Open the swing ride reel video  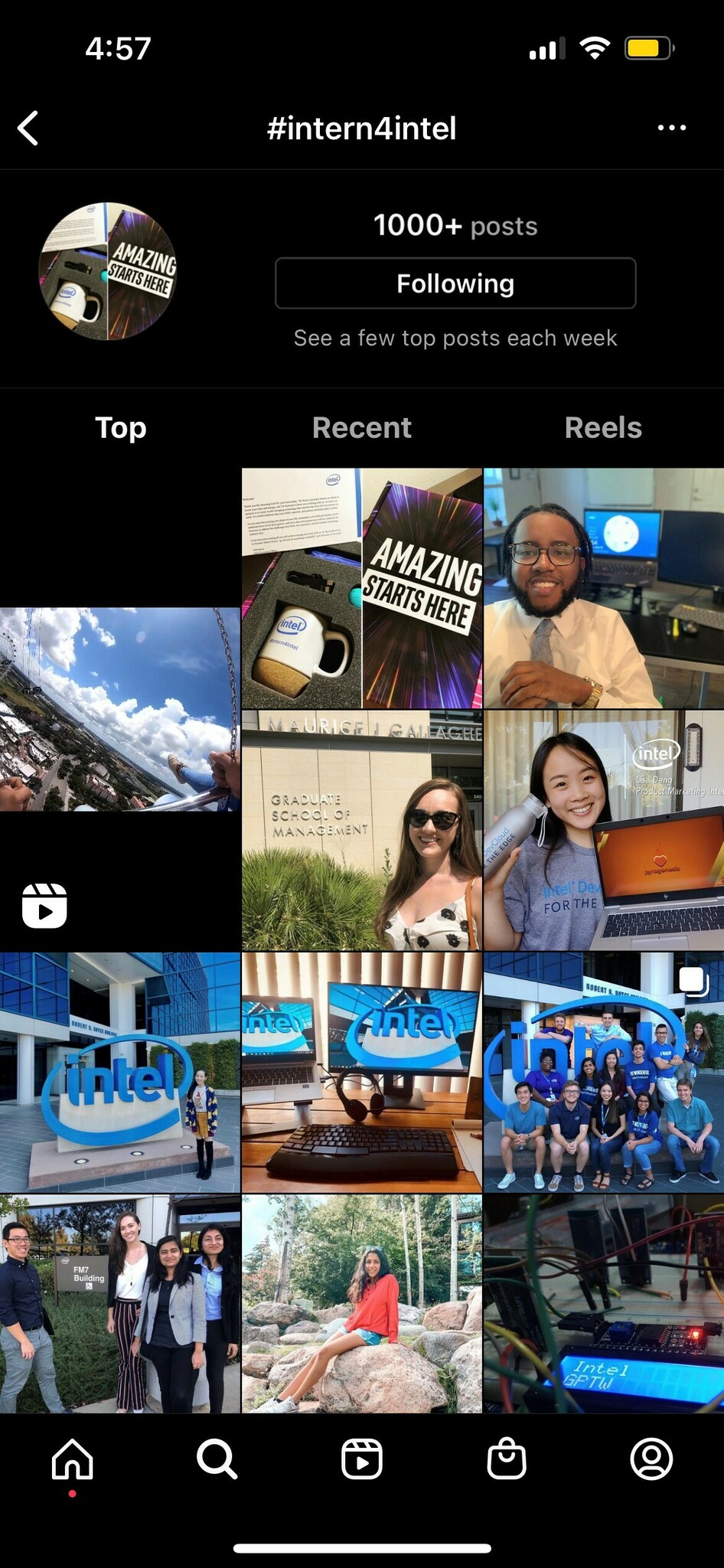pos(120,709)
